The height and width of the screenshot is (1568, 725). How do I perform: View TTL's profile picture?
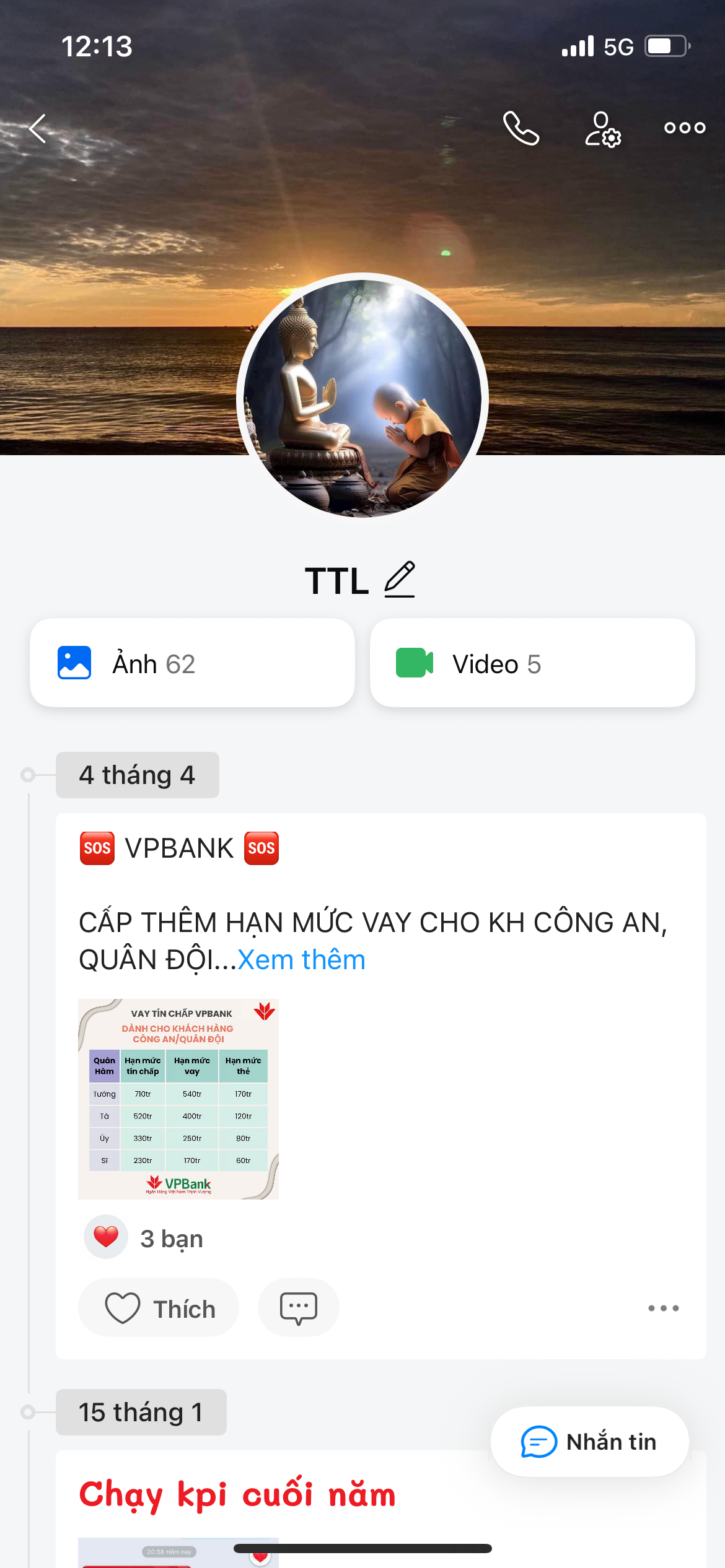click(x=362, y=398)
